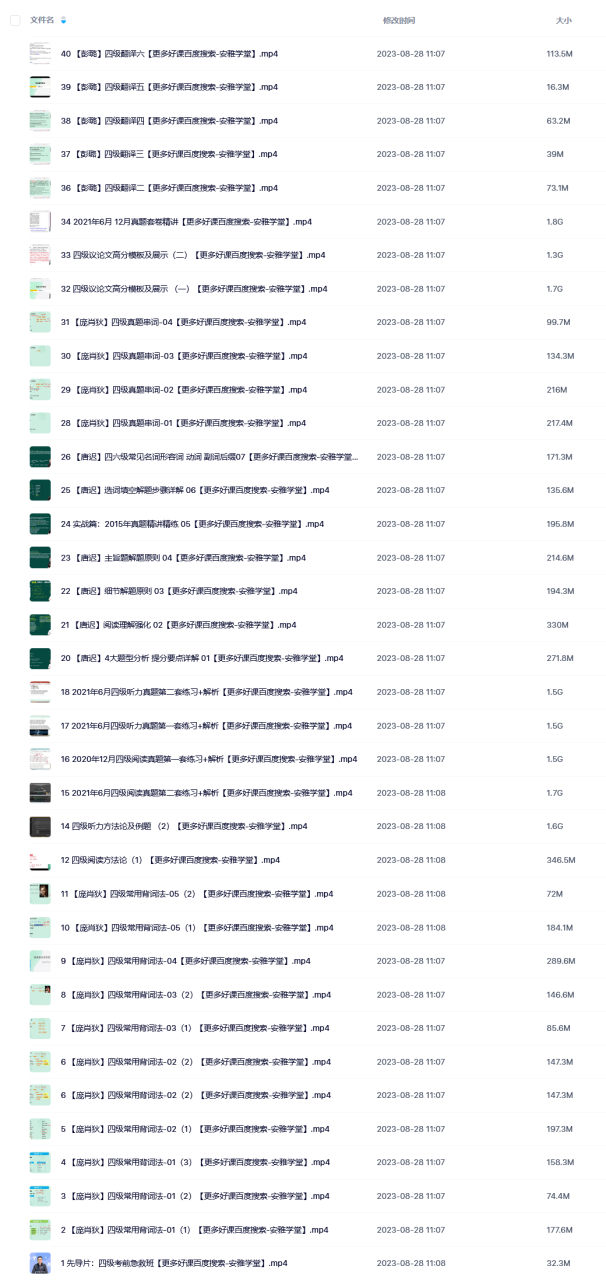Open 9 四级常用背词法-04 video
Viewport: 606px width, 1280px height.
(185, 961)
